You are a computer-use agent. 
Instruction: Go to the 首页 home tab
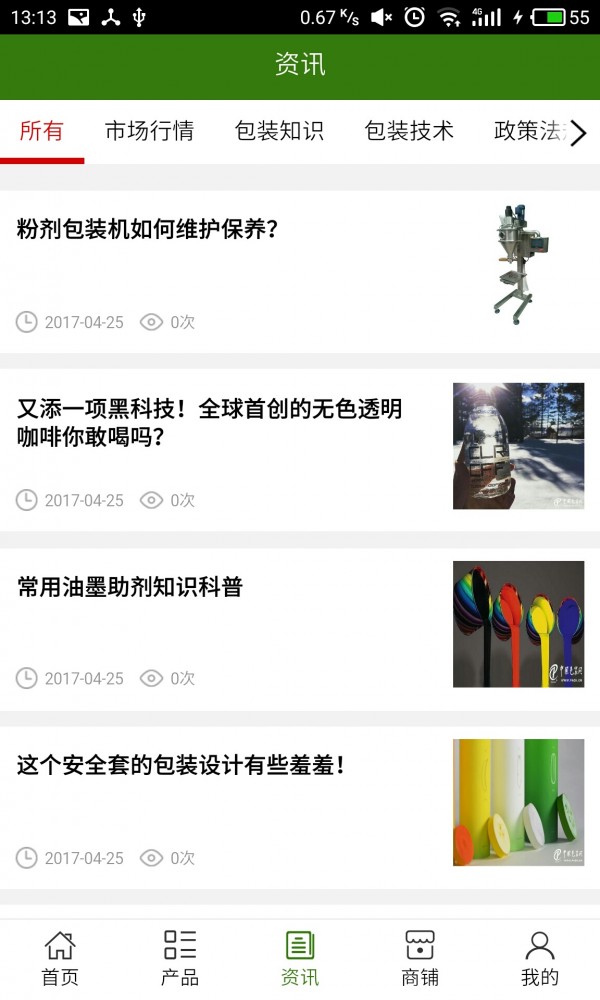click(x=60, y=958)
